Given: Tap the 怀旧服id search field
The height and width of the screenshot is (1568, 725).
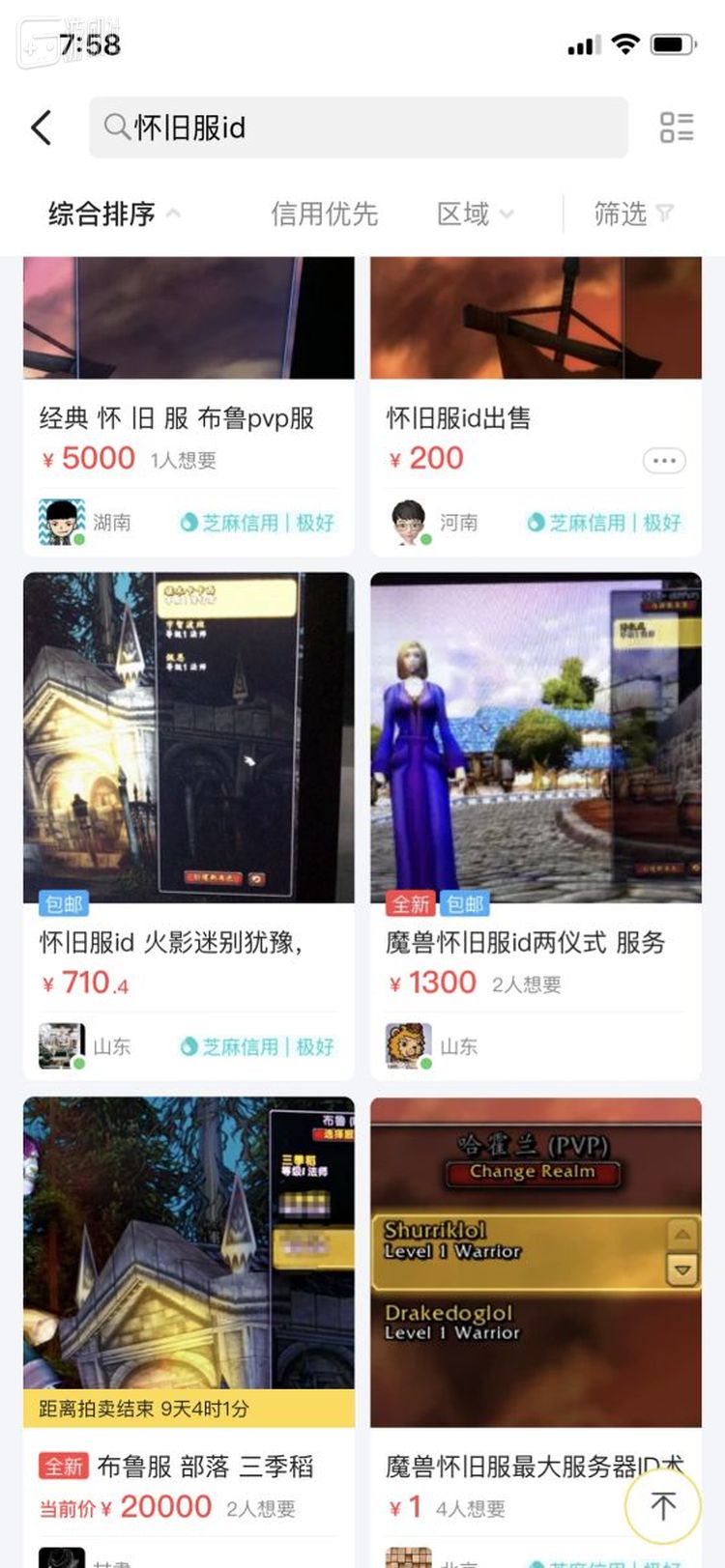Looking at the screenshot, I should 358,128.
